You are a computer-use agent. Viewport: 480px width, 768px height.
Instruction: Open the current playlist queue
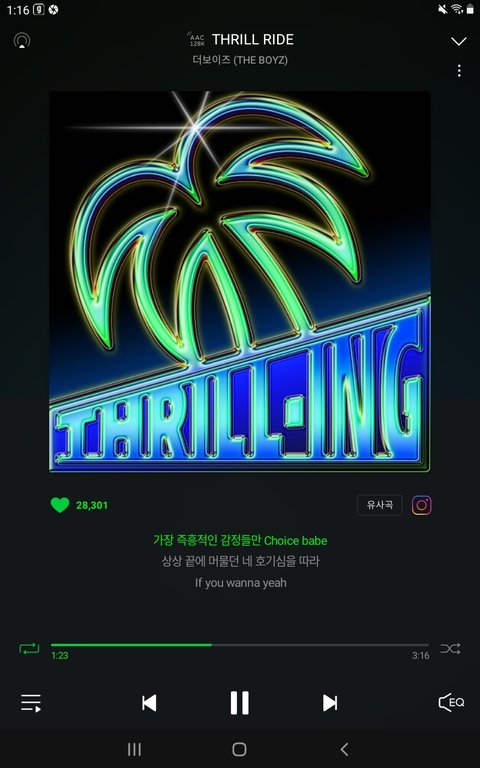pyautogui.click(x=31, y=703)
